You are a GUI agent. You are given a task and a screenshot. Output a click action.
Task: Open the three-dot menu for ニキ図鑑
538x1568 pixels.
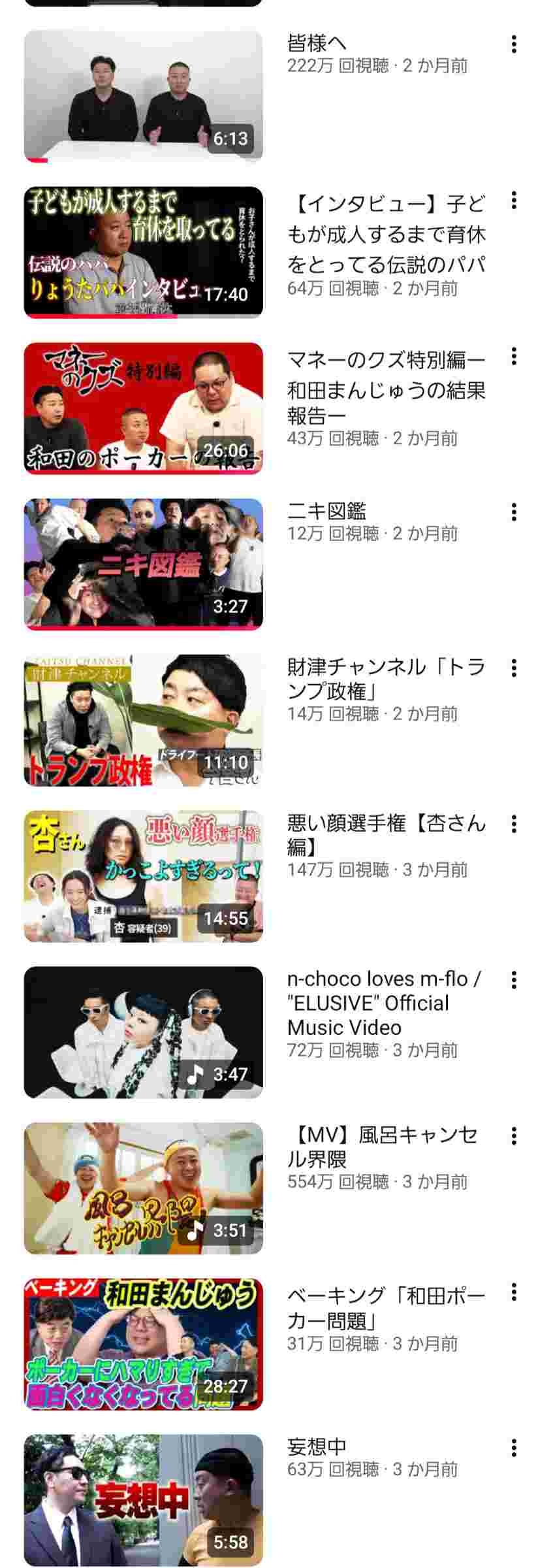[514, 512]
